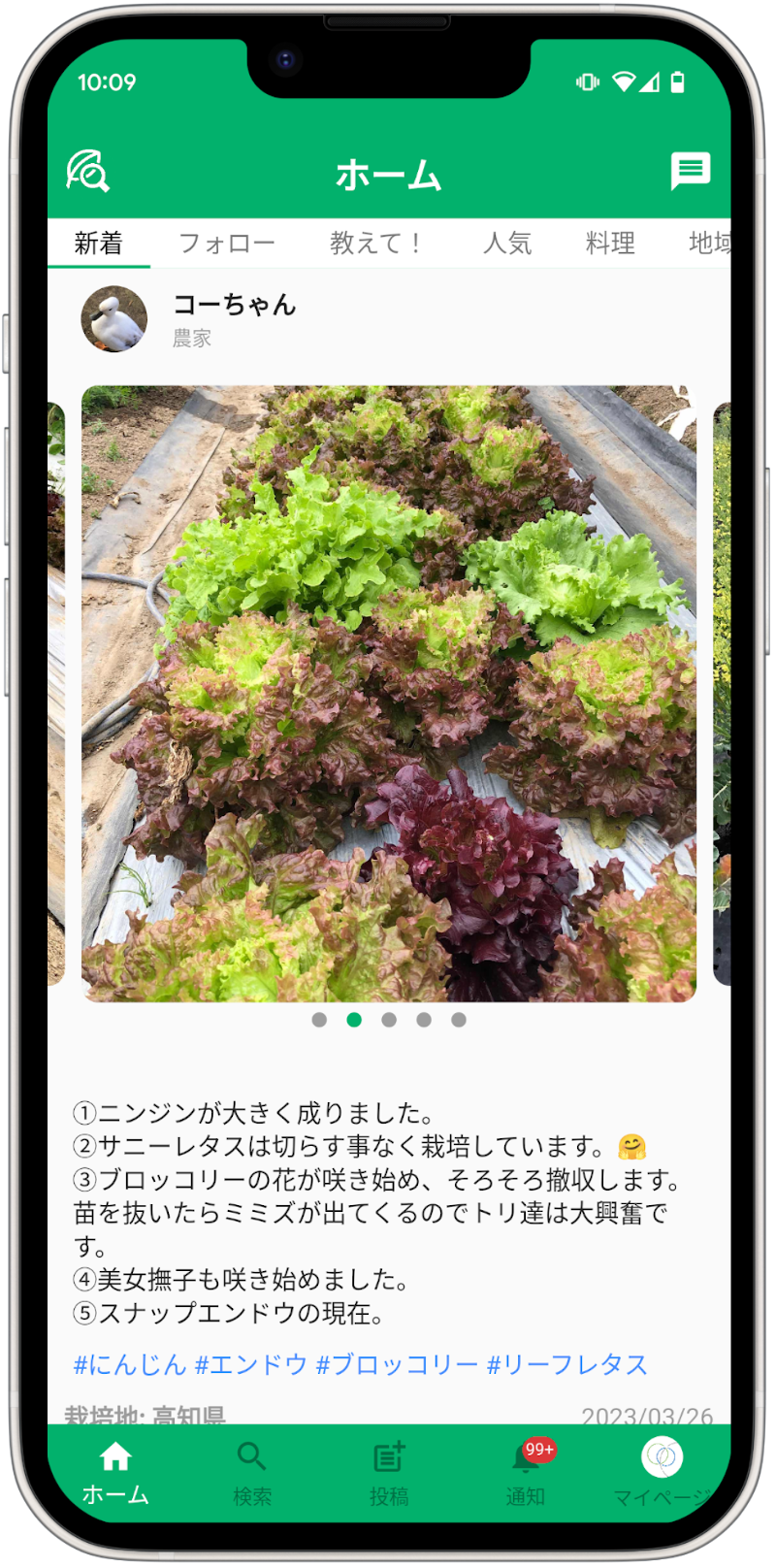The width and height of the screenshot is (776, 1568).
Task: Go to マイページ
Action: [x=663, y=1473]
